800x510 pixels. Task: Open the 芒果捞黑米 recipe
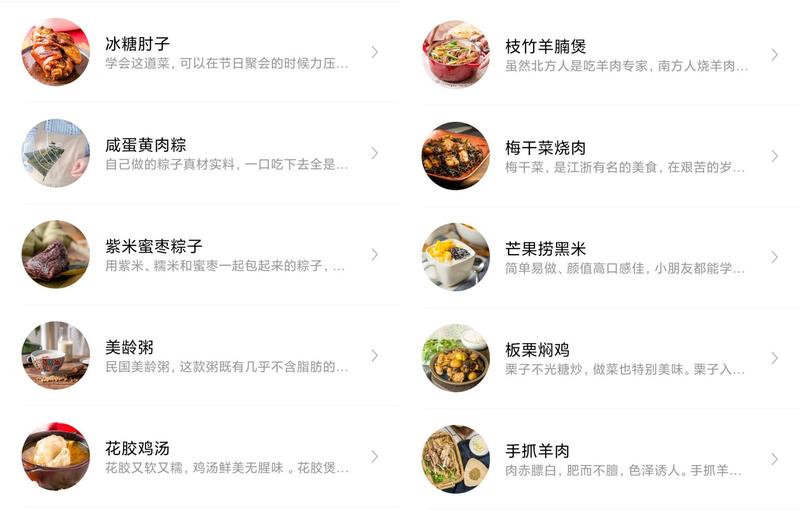click(x=600, y=258)
